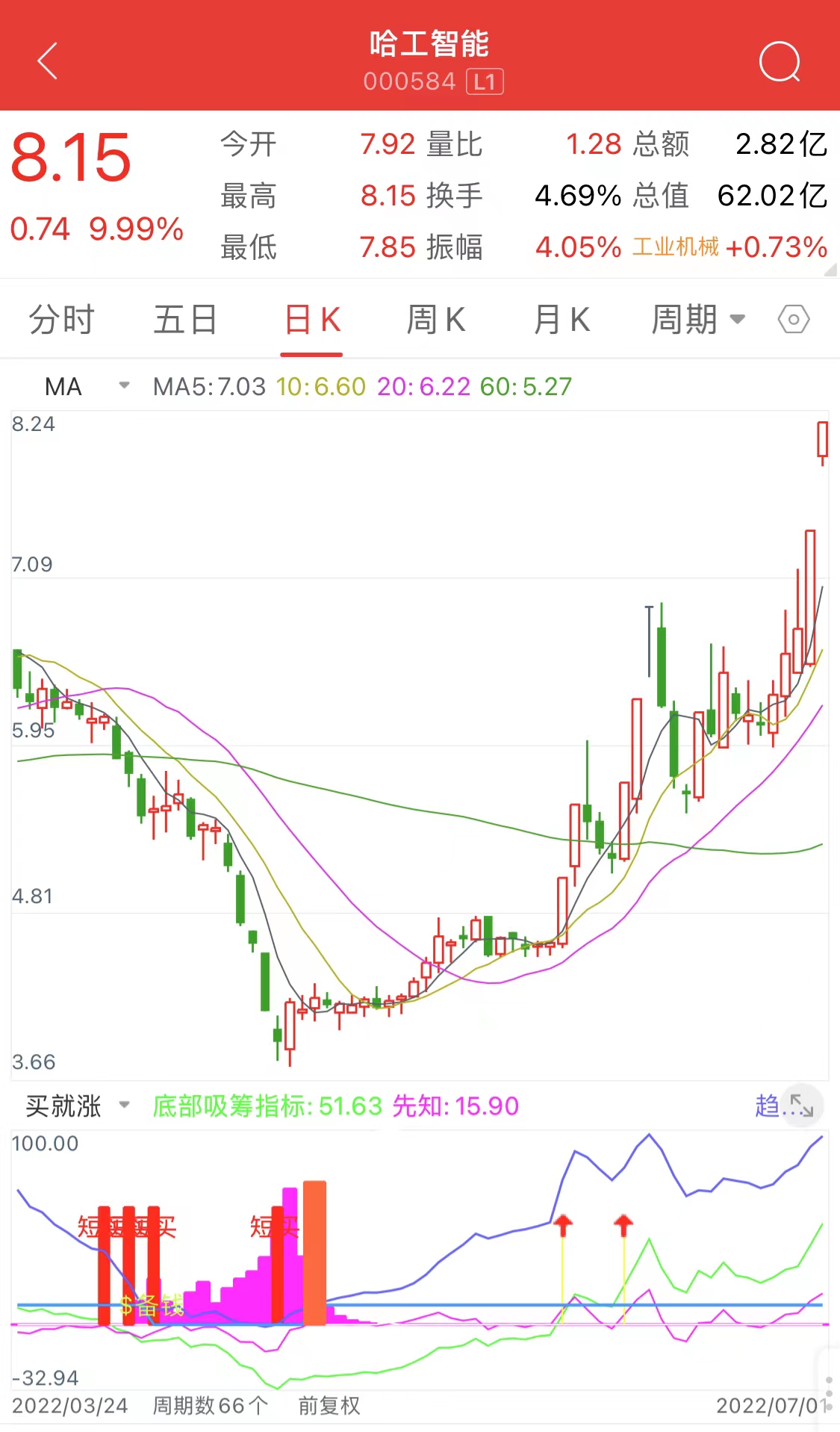Open the 工业机械 industry sector link
This screenshot has width=840, height=1432.
tap(674, 246)
